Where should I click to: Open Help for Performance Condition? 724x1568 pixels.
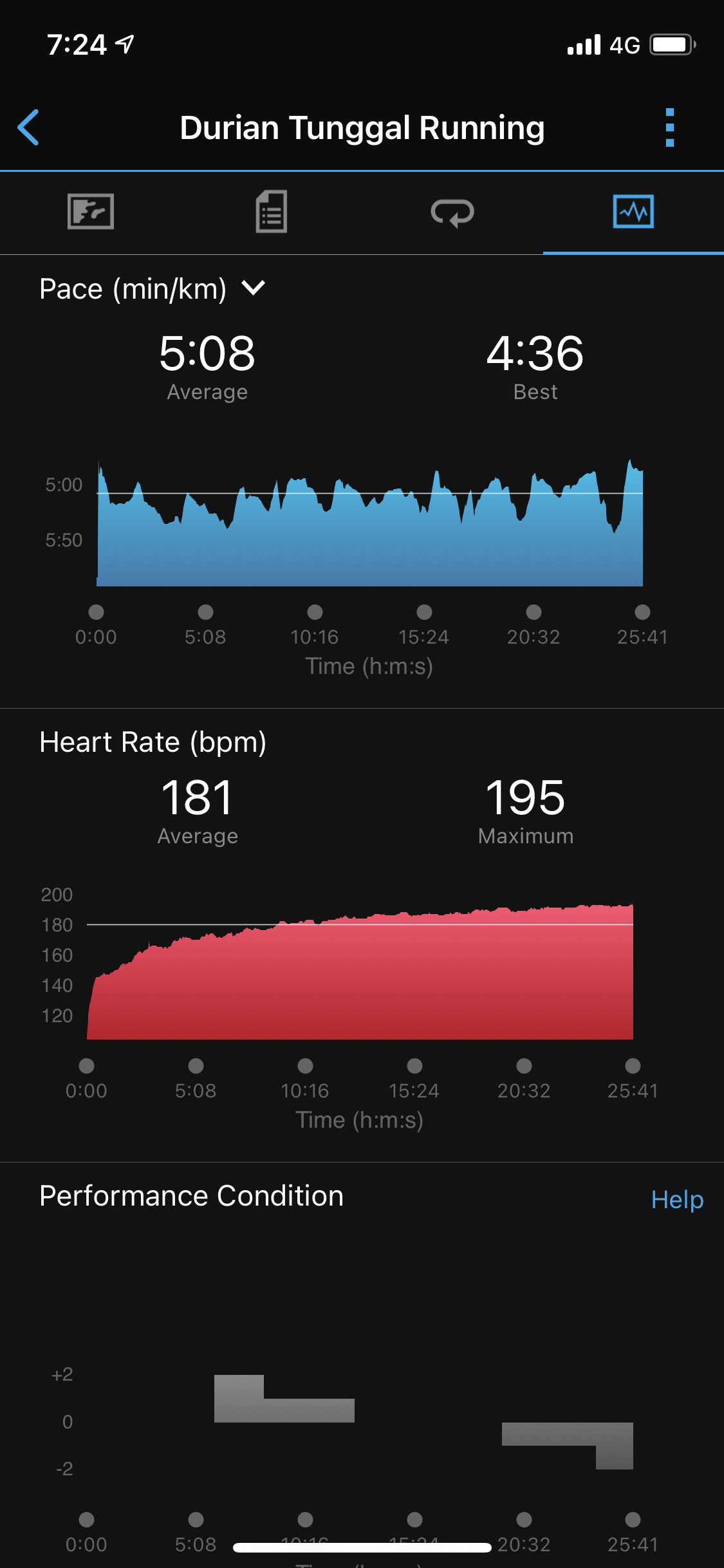[x=677, y=1200]
